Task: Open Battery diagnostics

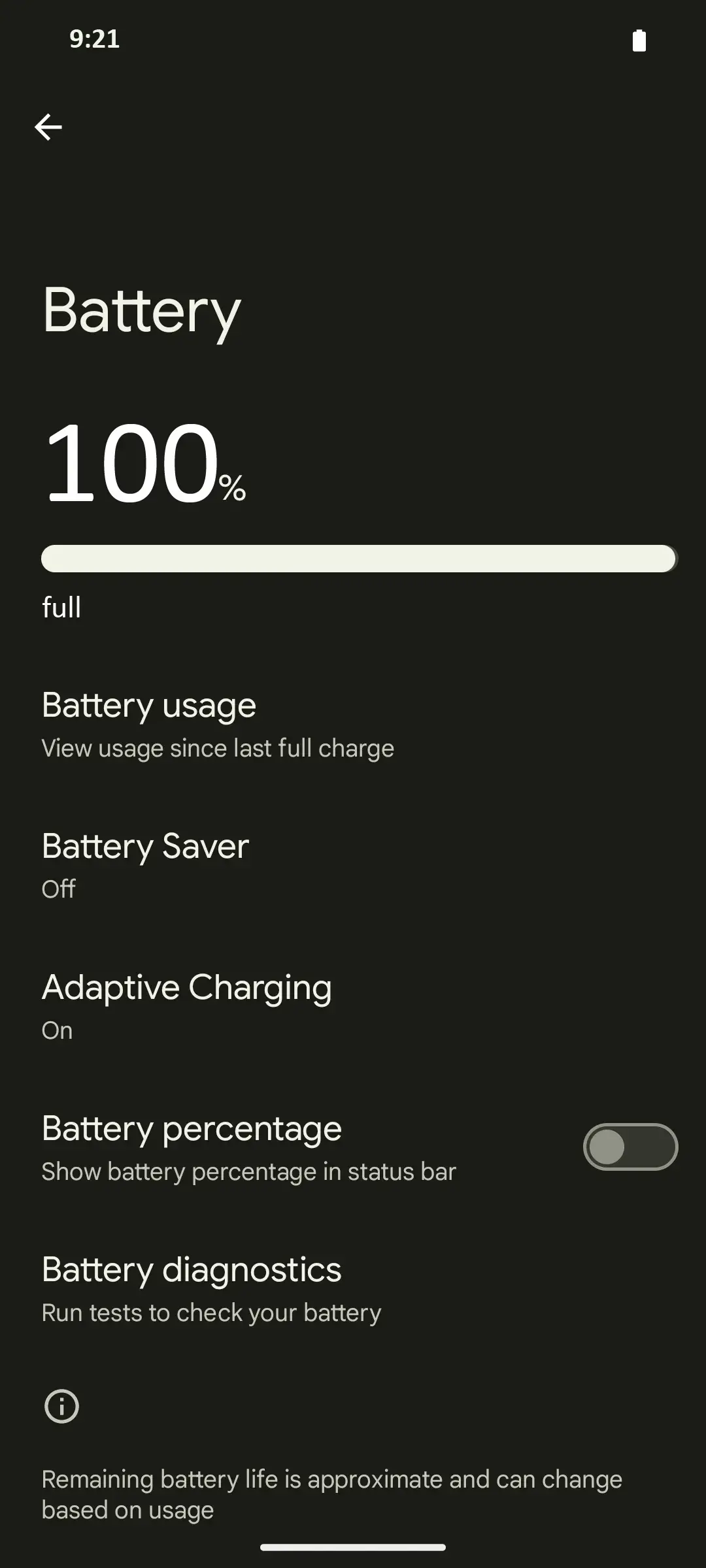Action: 211,1288
